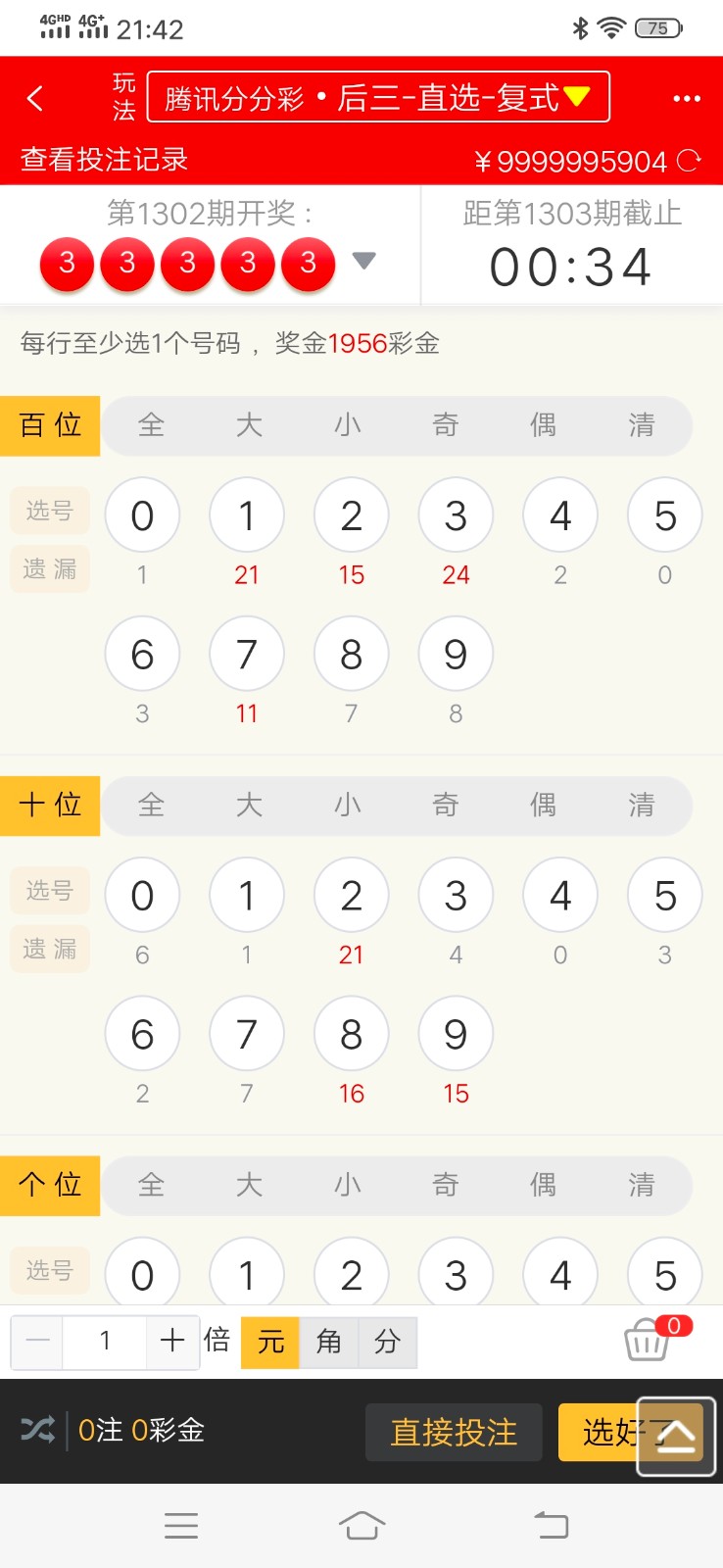Switch the bet unit to 角
The image size is (723, 1568).
[x=329, y=1342]
